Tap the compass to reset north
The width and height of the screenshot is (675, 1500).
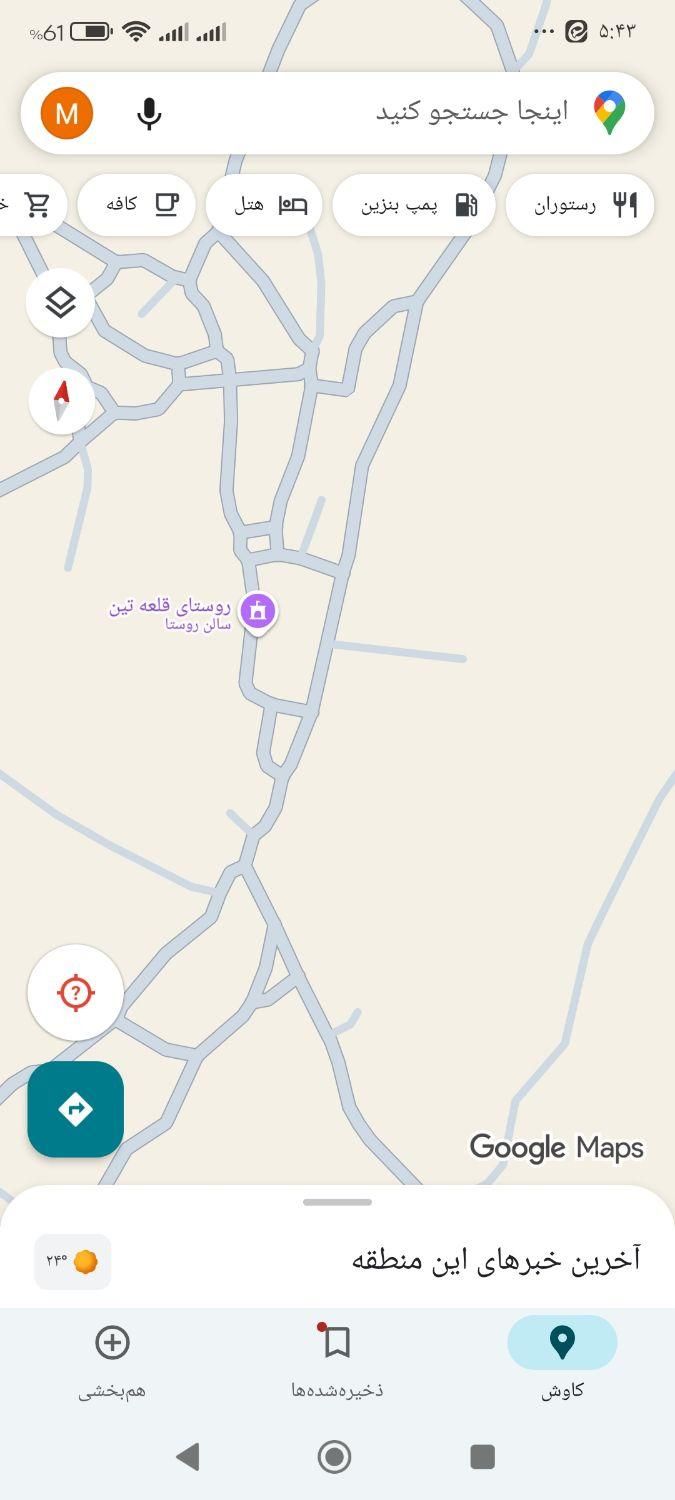click(61, 401)
